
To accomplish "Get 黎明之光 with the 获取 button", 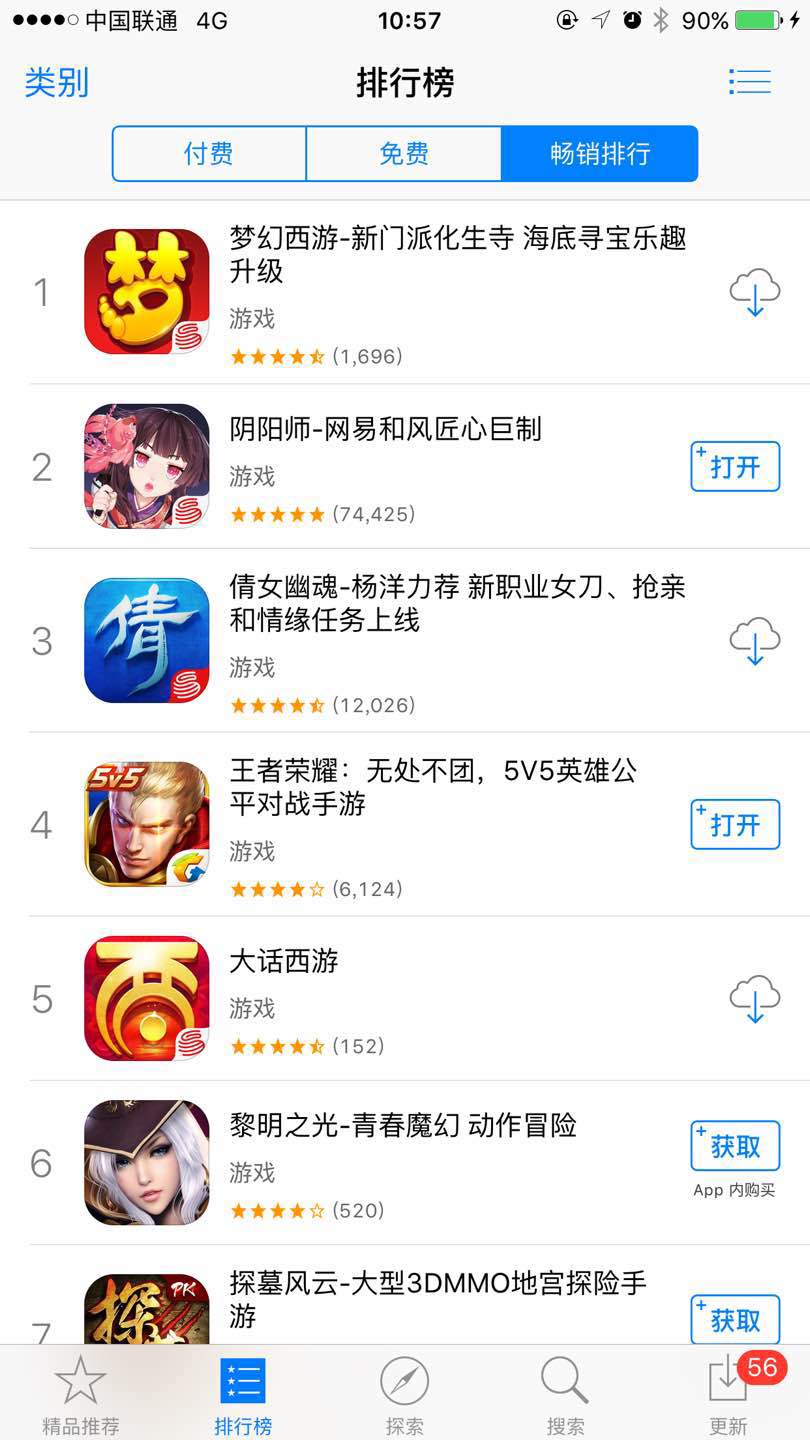I will [735, 1146].
